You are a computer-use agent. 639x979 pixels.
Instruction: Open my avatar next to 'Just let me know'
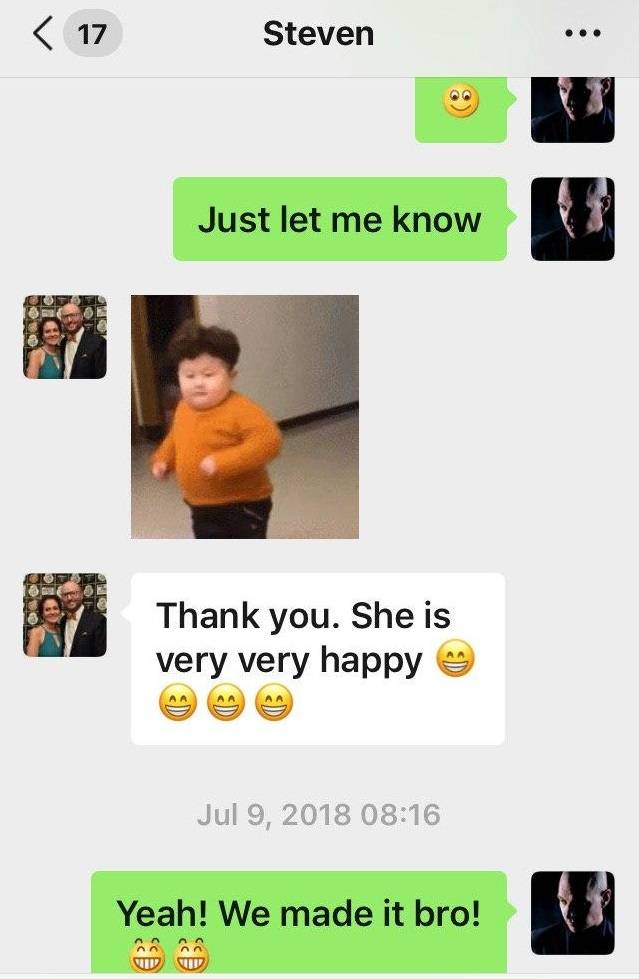pyautogui.click(x=572, y=219)
